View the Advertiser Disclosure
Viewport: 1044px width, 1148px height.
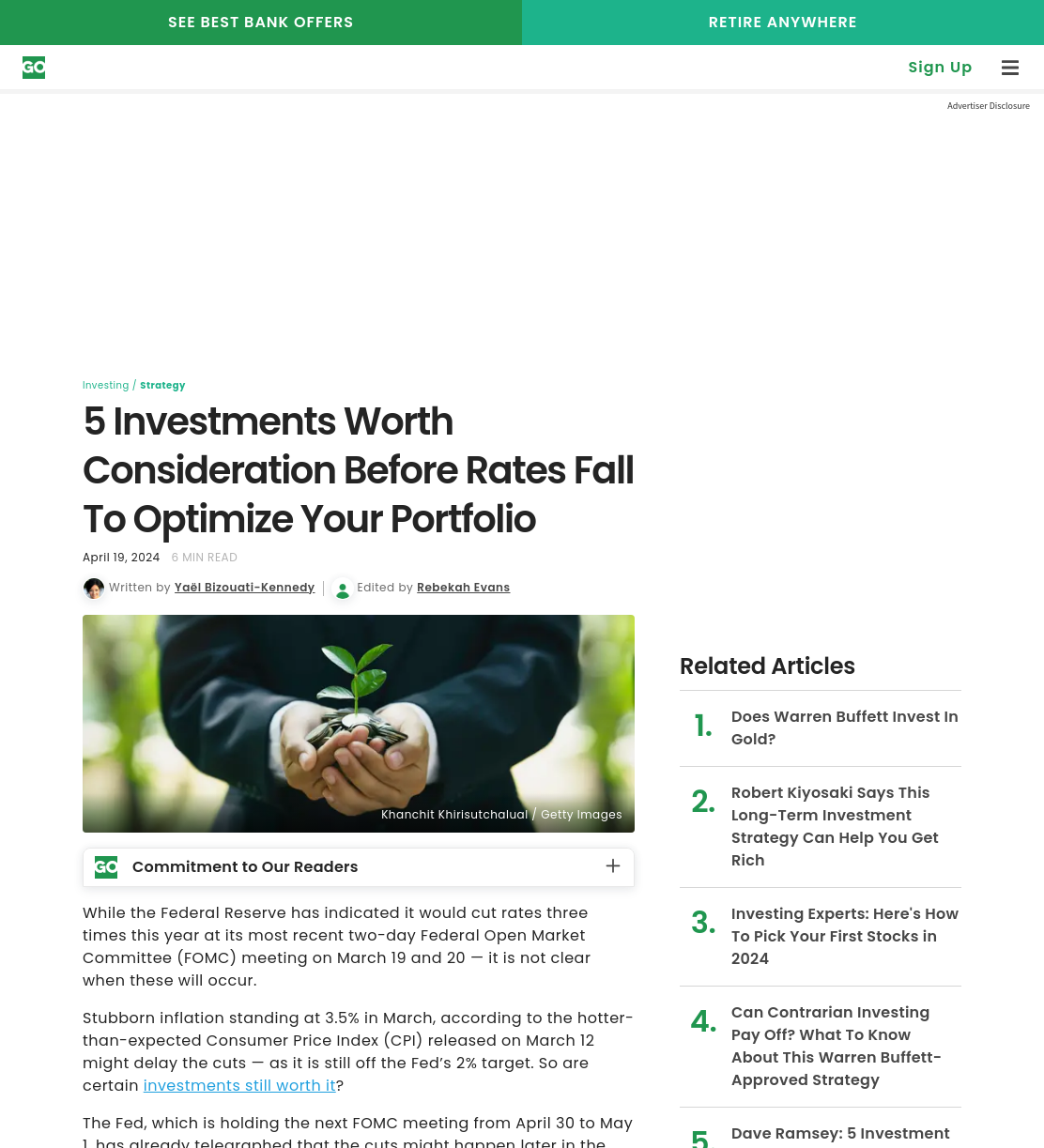click(988, 106)
